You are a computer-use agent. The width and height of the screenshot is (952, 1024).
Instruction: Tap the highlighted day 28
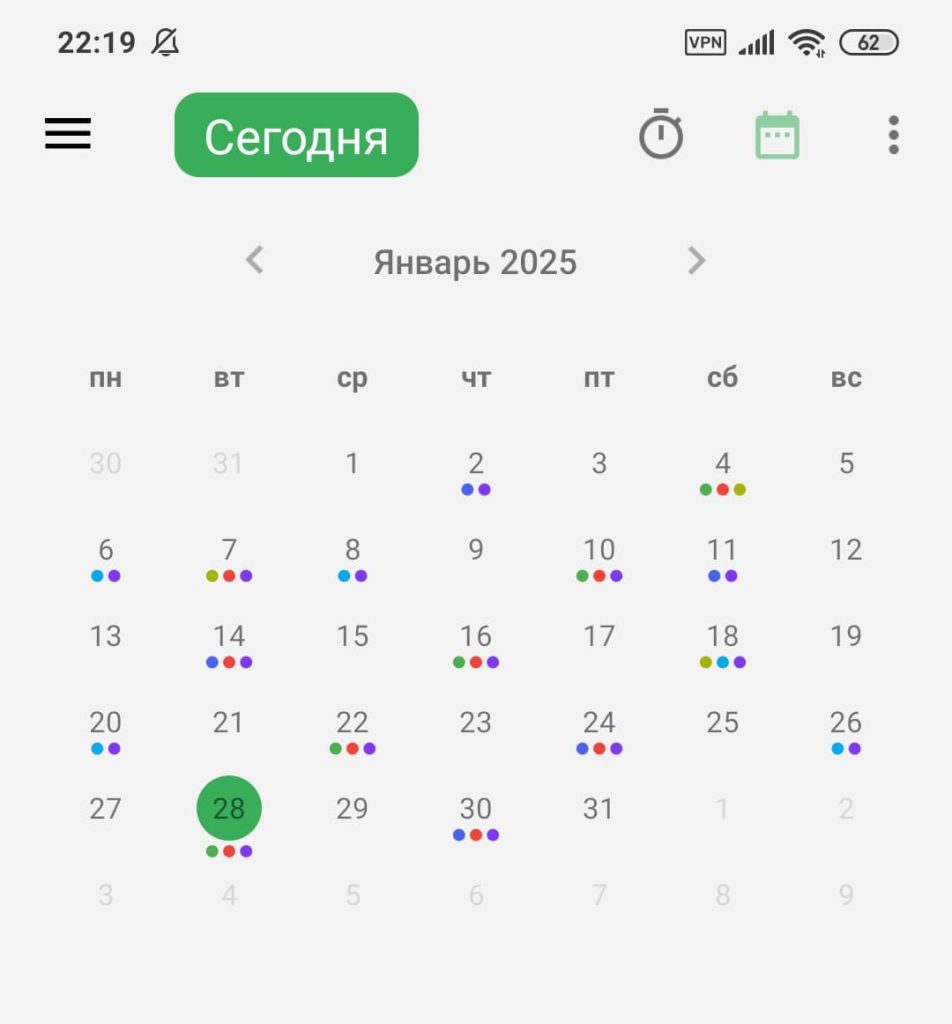tap(229, 808)
